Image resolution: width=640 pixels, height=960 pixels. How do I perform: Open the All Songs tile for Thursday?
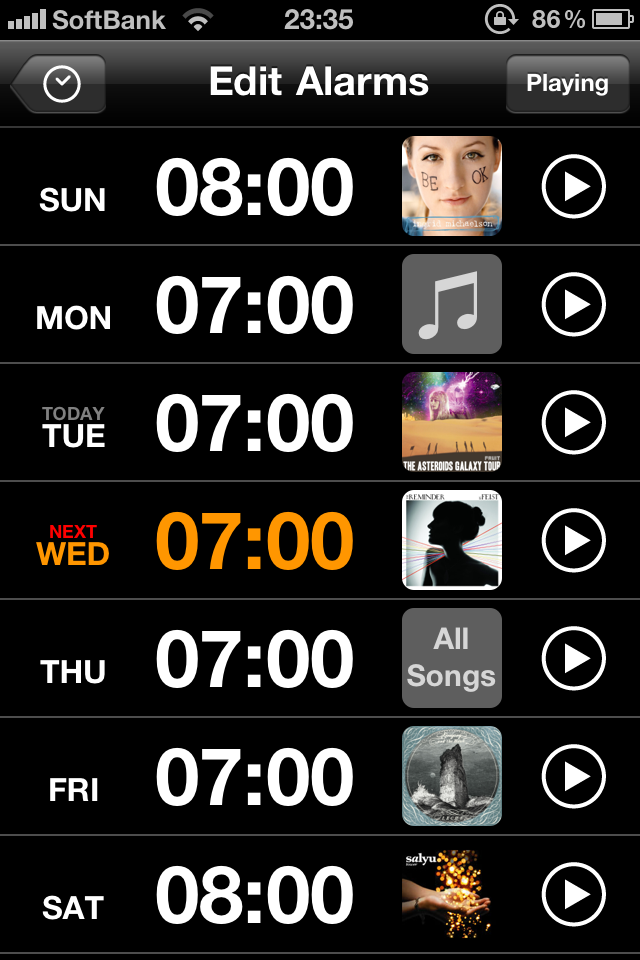coord(451,658)
